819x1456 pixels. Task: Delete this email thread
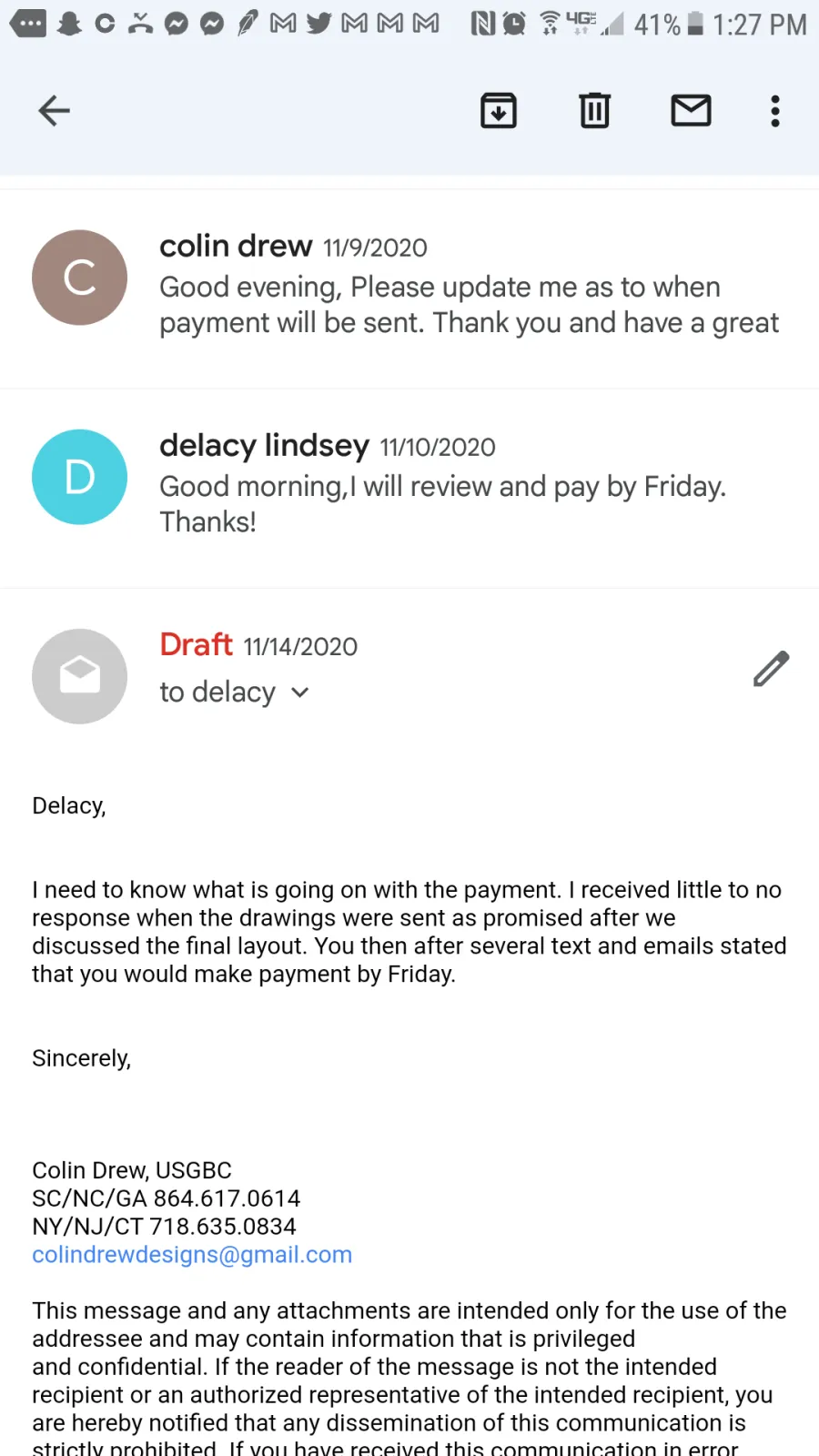[x=594, y=111]
